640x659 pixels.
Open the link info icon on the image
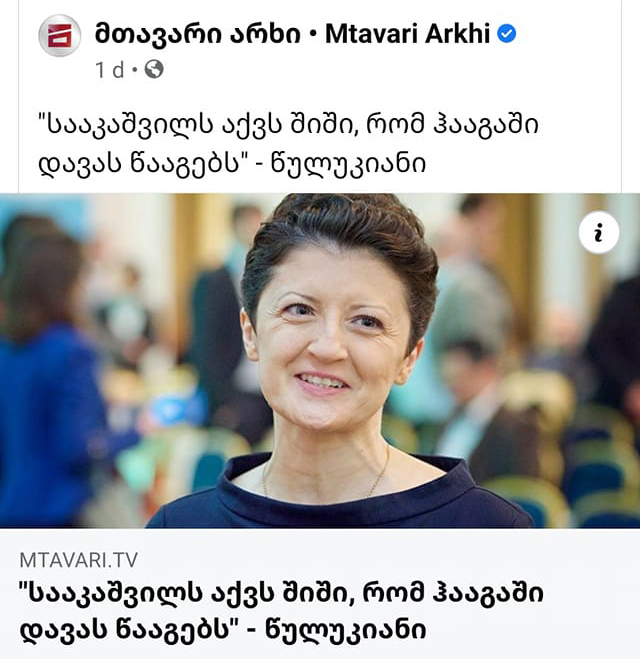pyautogui.click(x=599, y=233)
